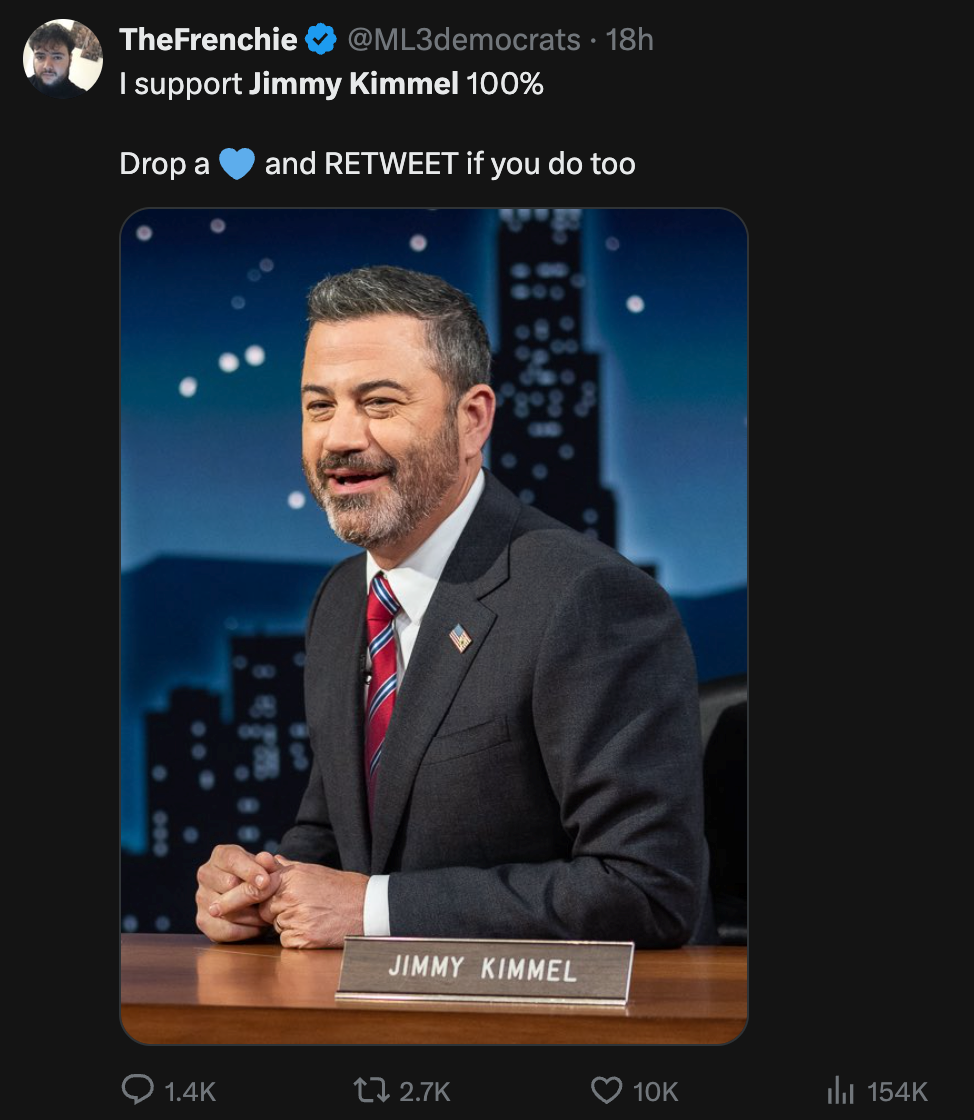Viewport: 974px width, 1120px height.
Task: Open the @ML3democrats handle
Action: tap(463, 40)
